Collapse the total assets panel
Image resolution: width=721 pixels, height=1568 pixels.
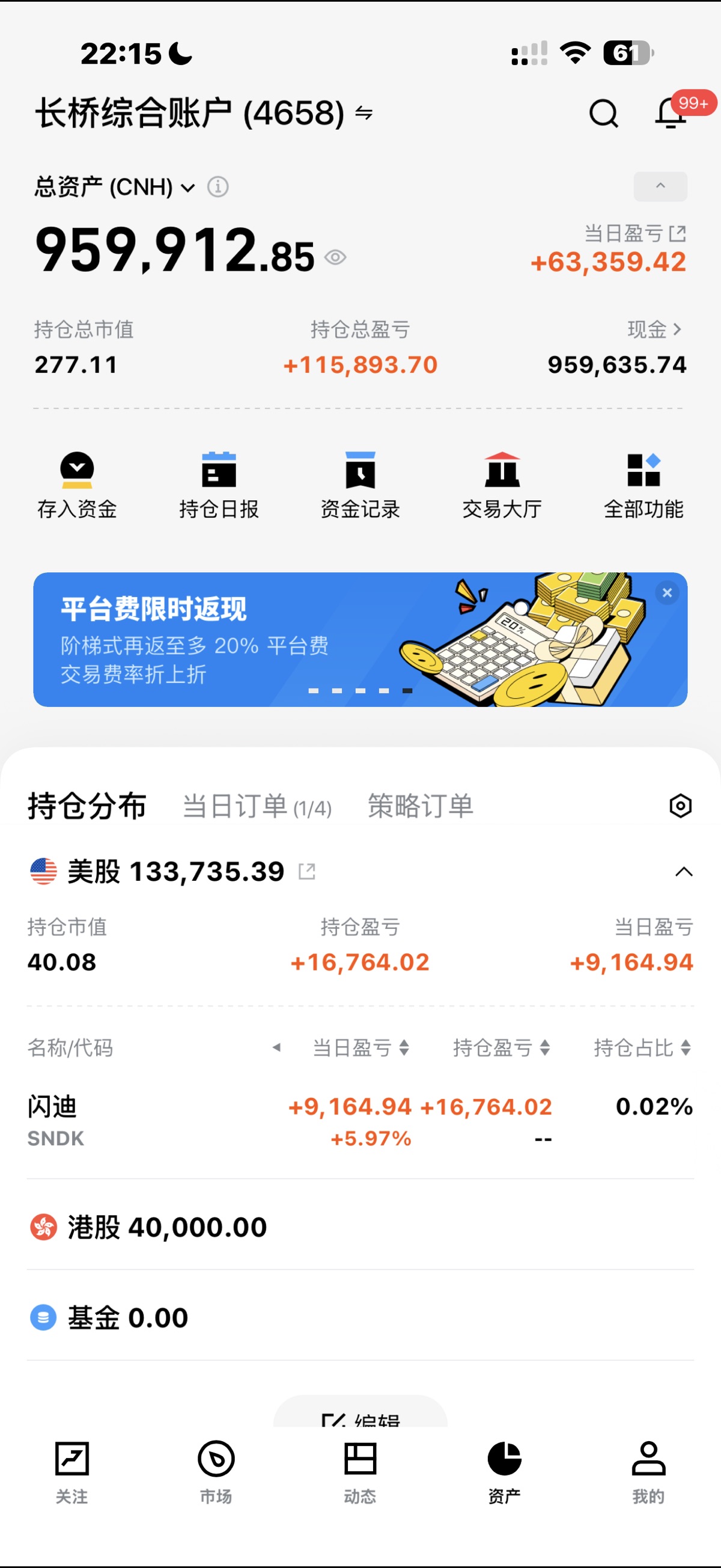[x=660, y=186]
